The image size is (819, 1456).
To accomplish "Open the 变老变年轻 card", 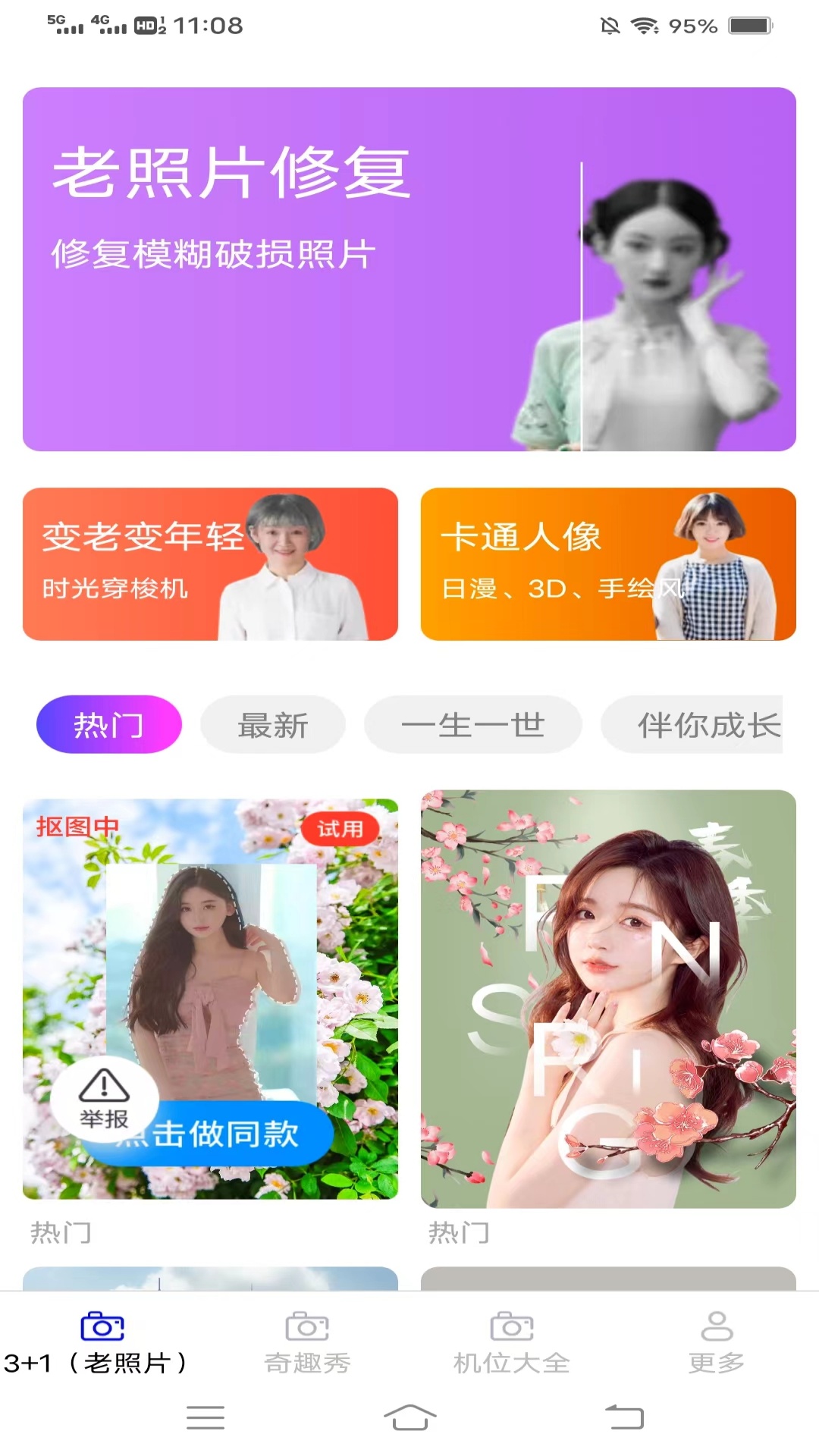I will 210,564.
